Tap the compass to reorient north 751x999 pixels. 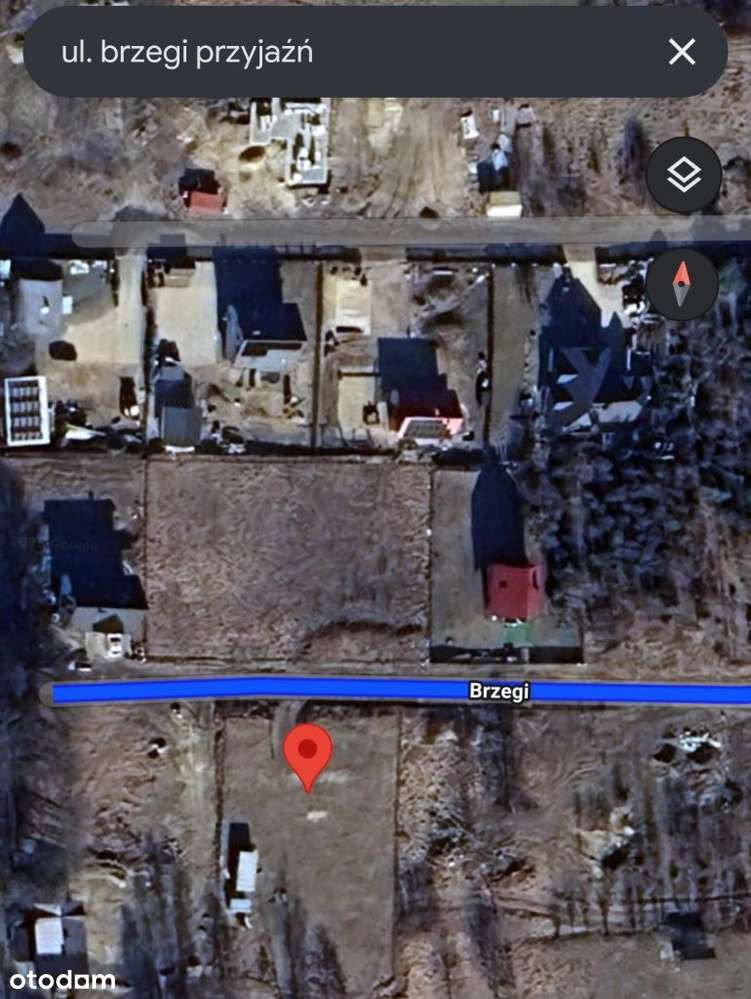click(x=682, y=283)
